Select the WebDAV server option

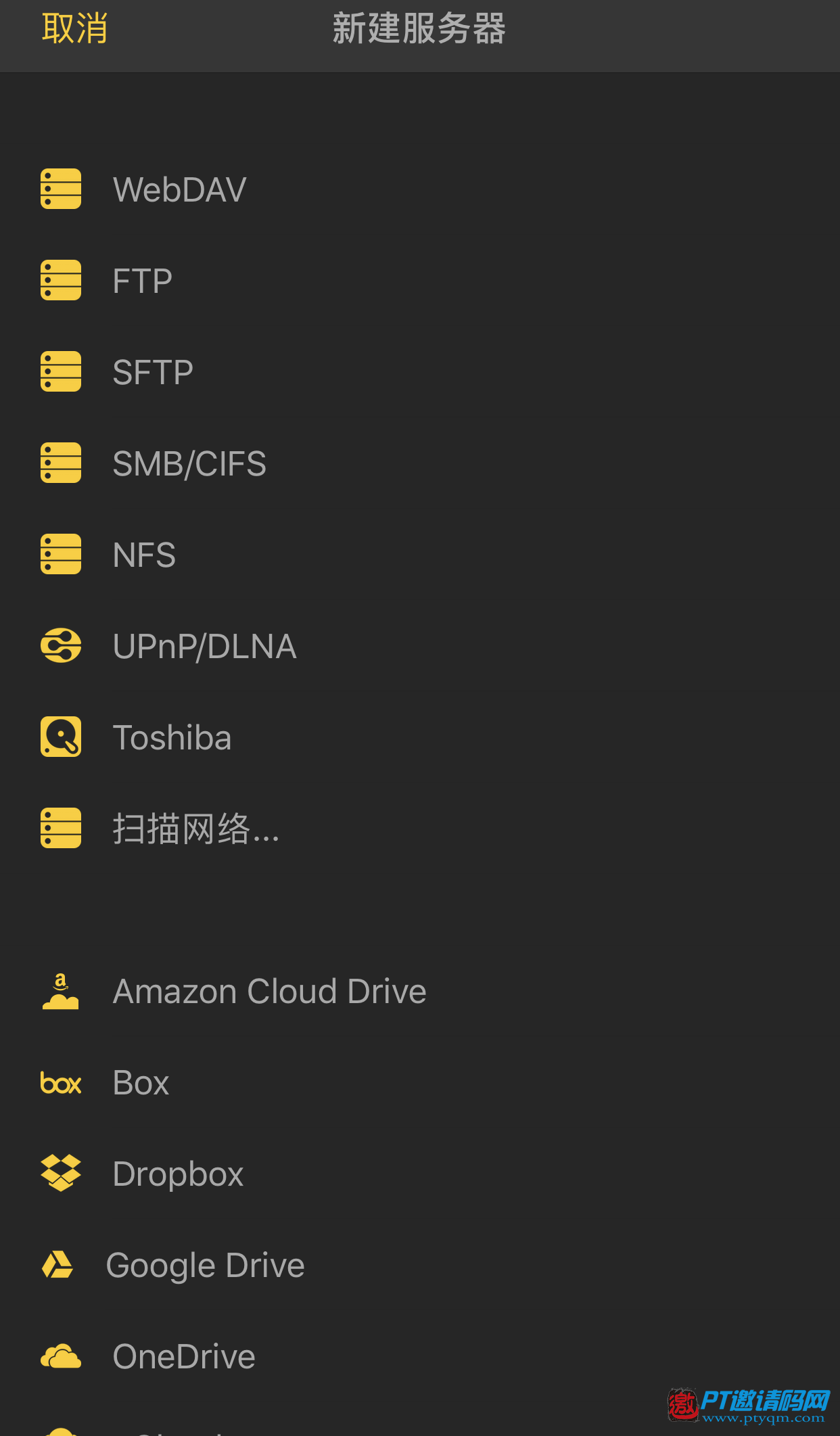click(x=420, y=189)
